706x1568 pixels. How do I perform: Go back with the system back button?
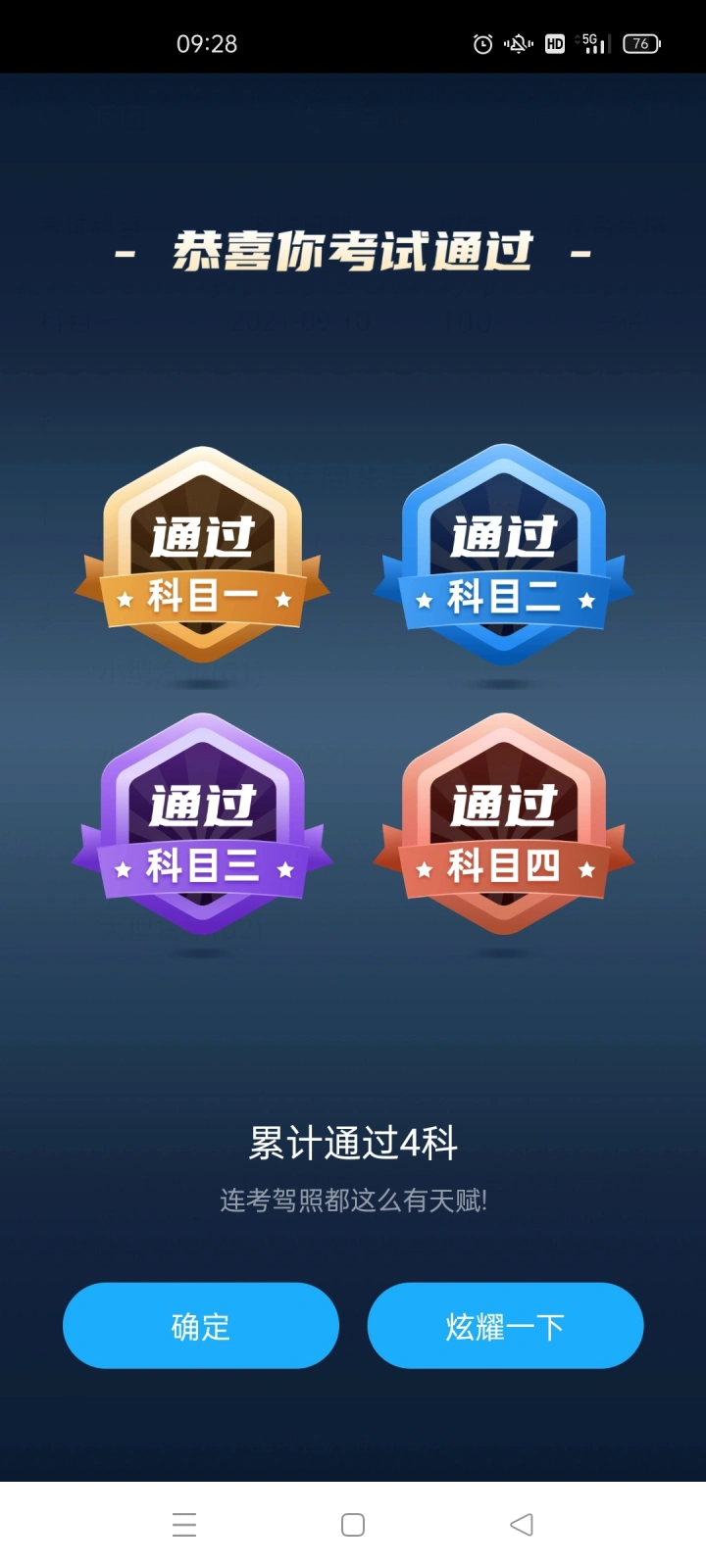pyautogui.click(x=522, y=1525)
